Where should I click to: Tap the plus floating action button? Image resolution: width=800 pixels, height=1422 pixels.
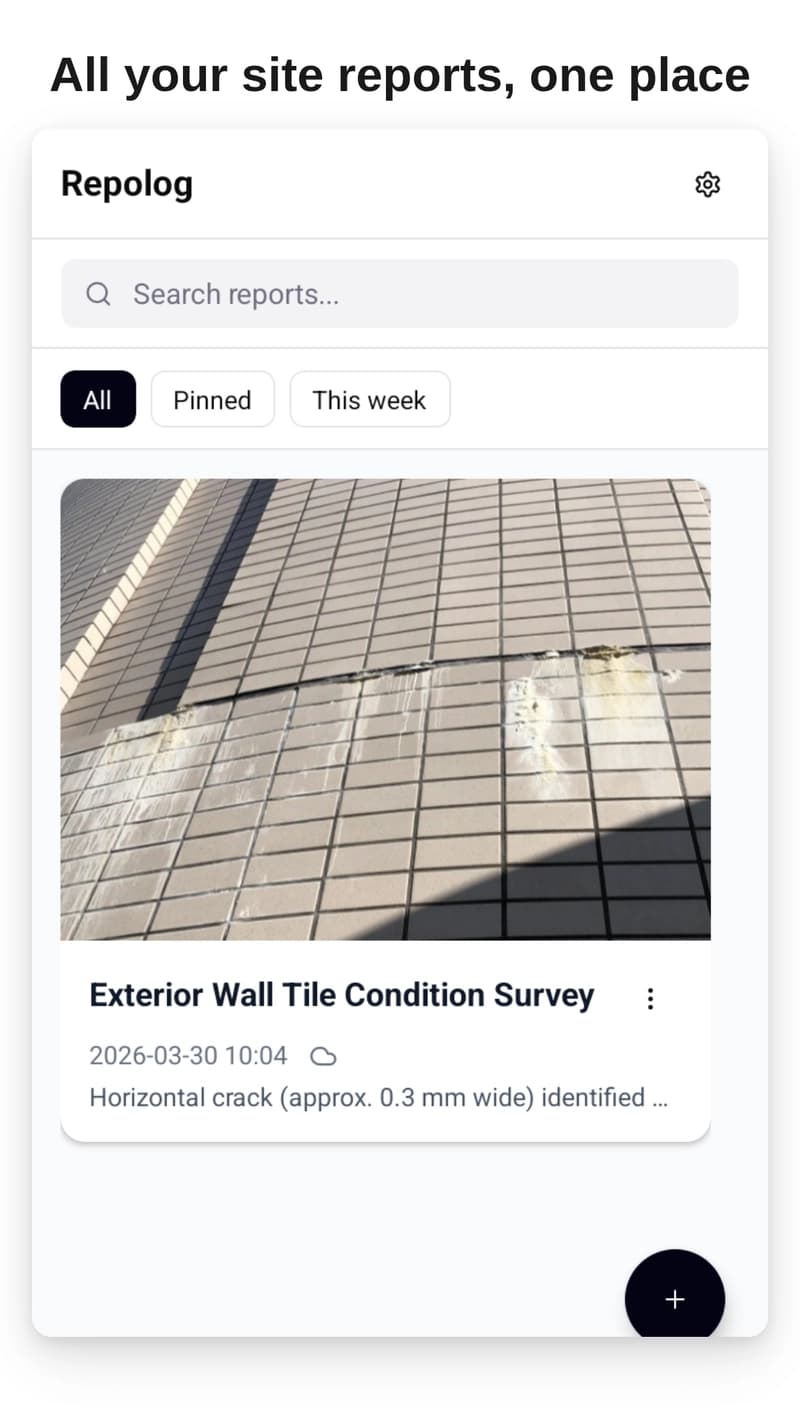pos(674,1298)
